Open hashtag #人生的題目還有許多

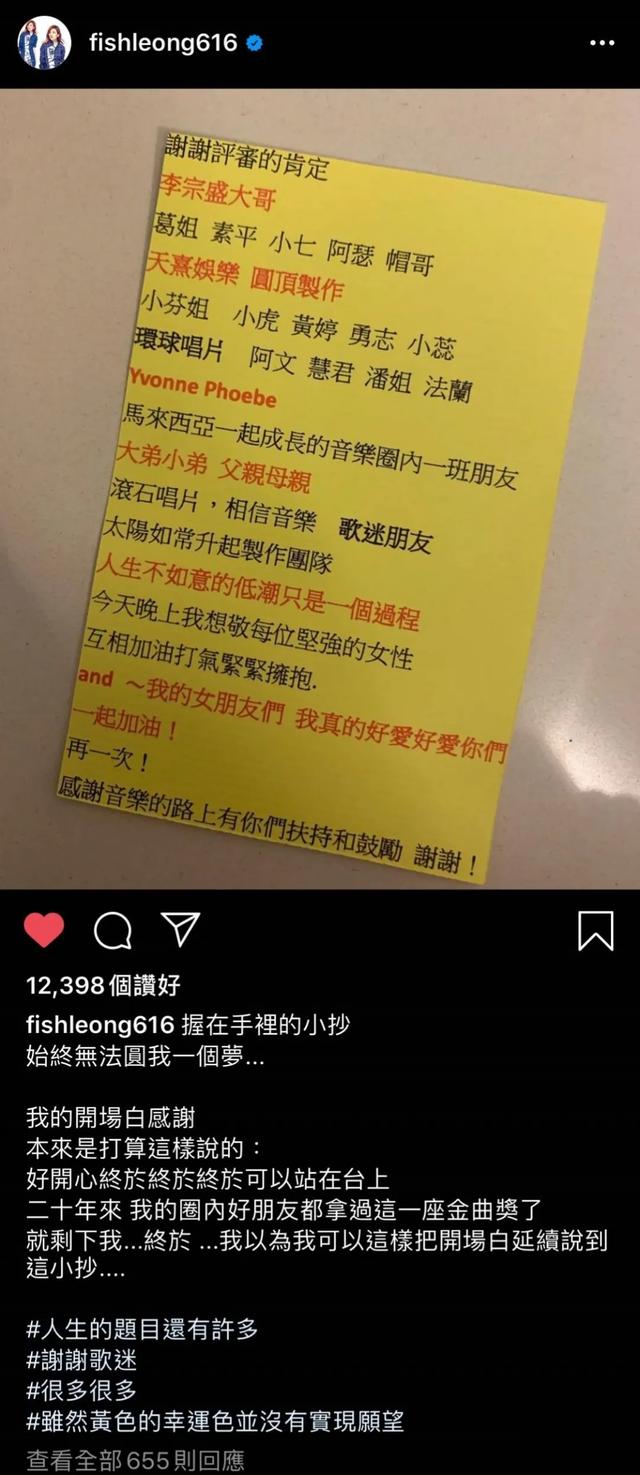click(x=142, y=1329)
